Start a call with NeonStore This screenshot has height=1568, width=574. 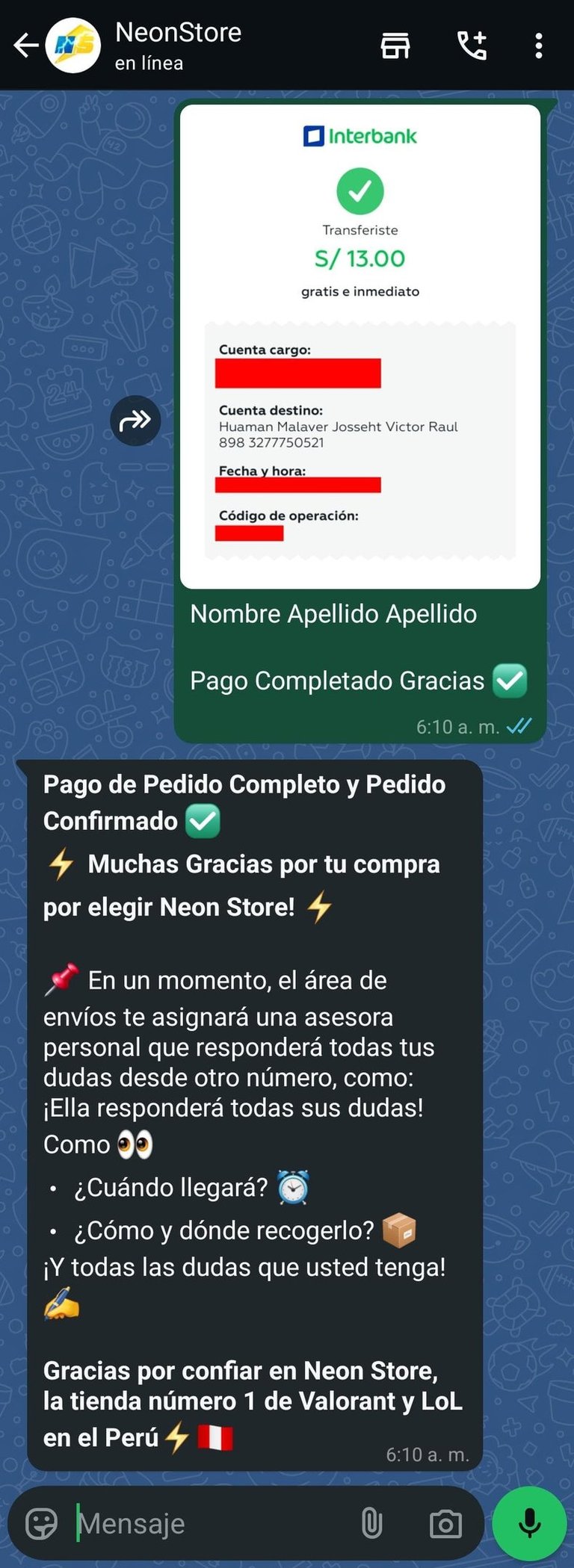[x=472, y=46]
